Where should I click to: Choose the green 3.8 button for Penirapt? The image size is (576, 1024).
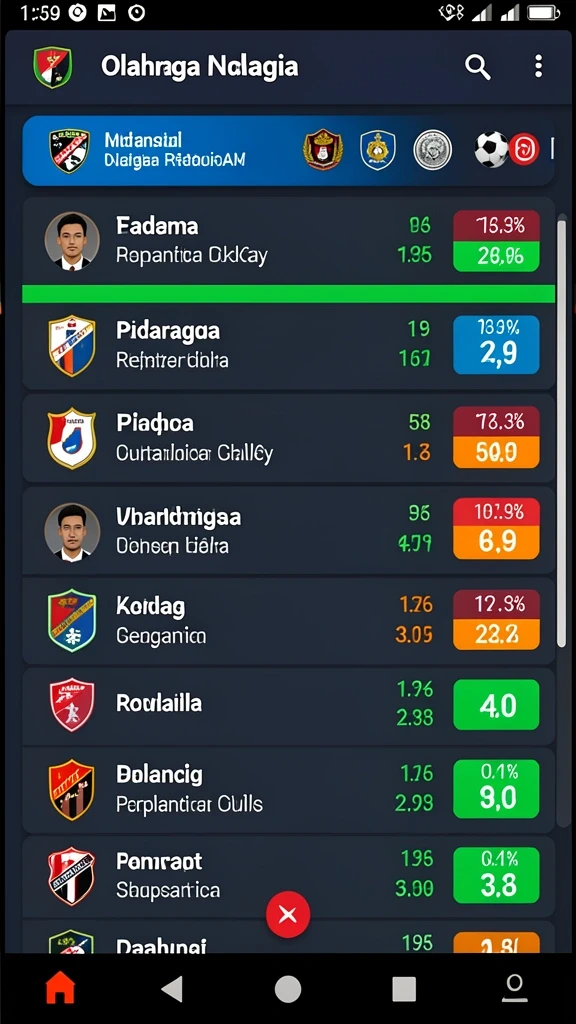point(496,875)
